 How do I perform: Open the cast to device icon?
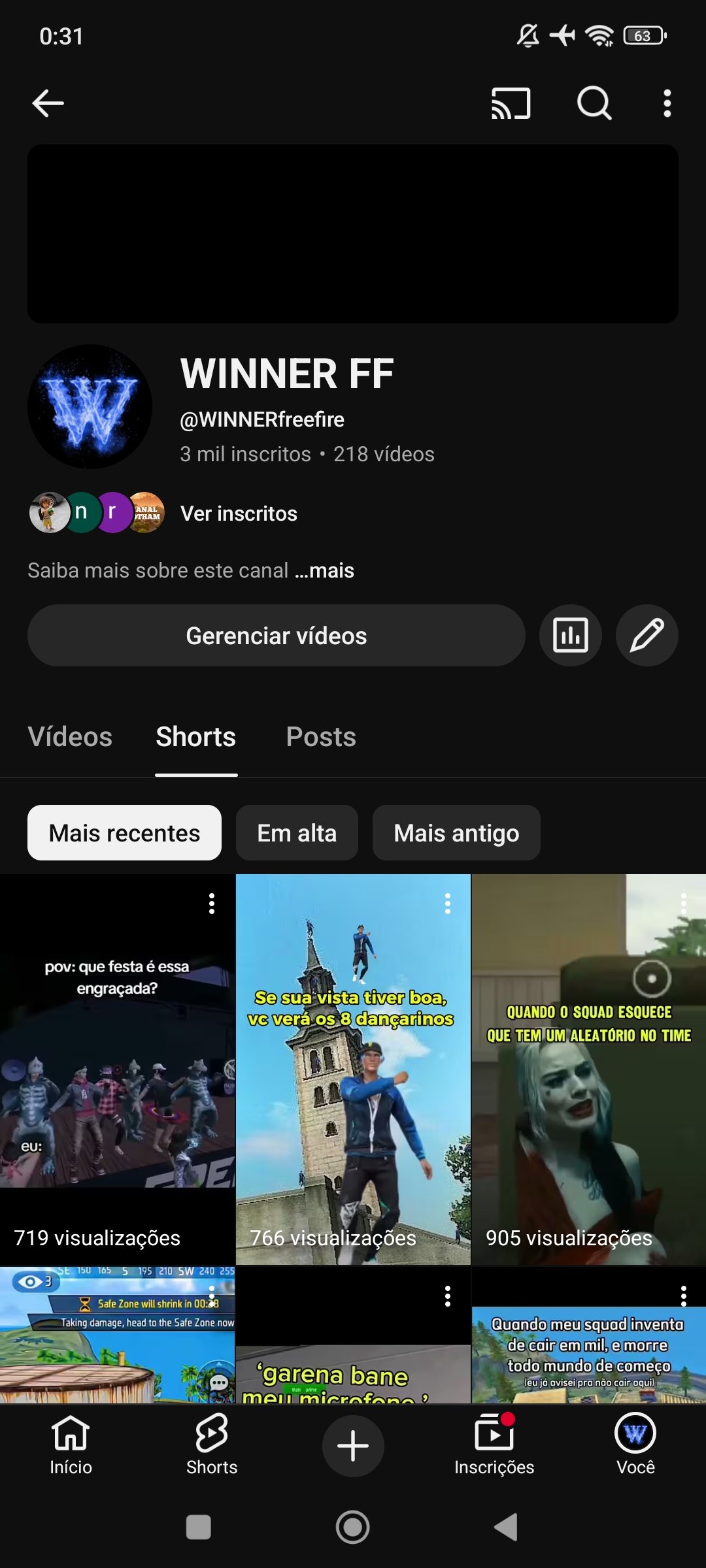(511, 103)
